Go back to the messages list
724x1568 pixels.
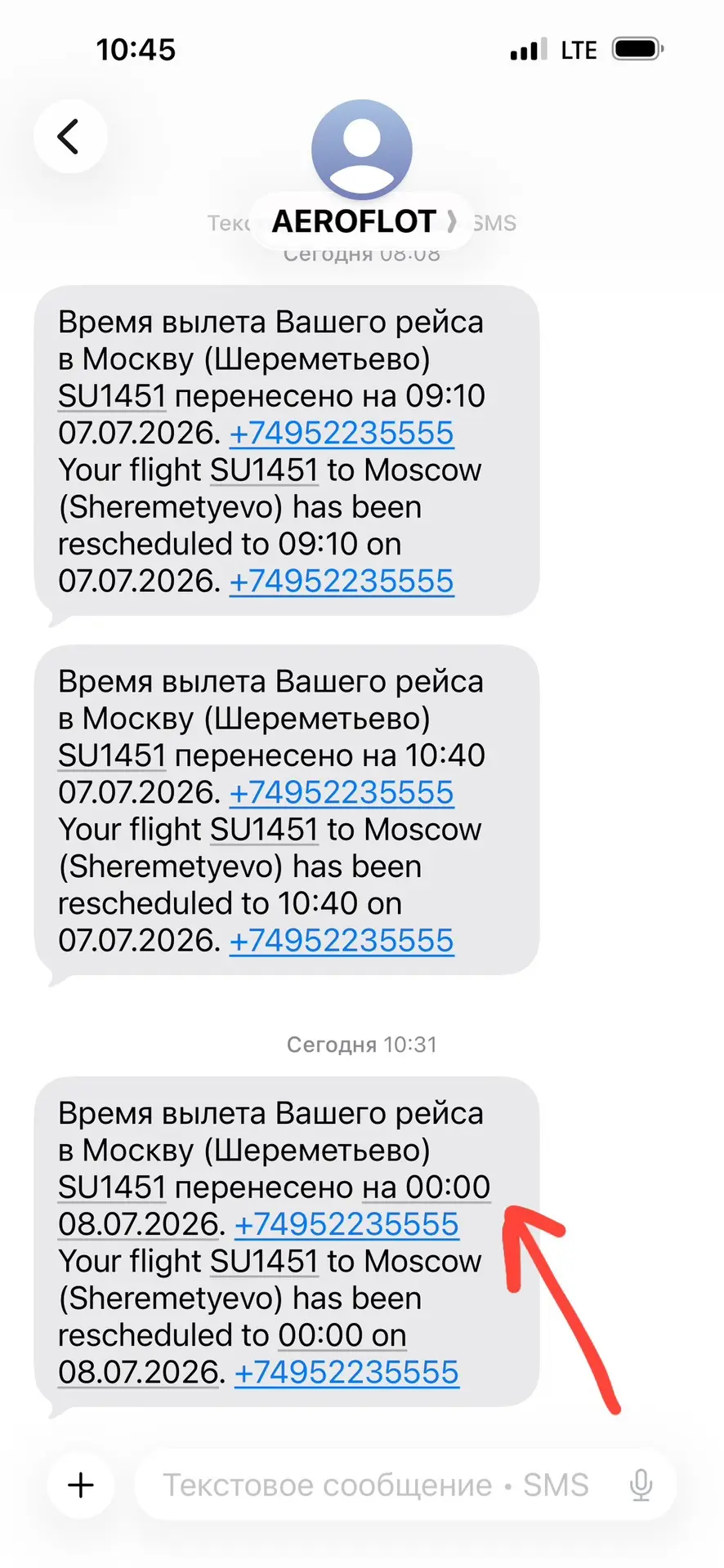click(x=70, y=136)
